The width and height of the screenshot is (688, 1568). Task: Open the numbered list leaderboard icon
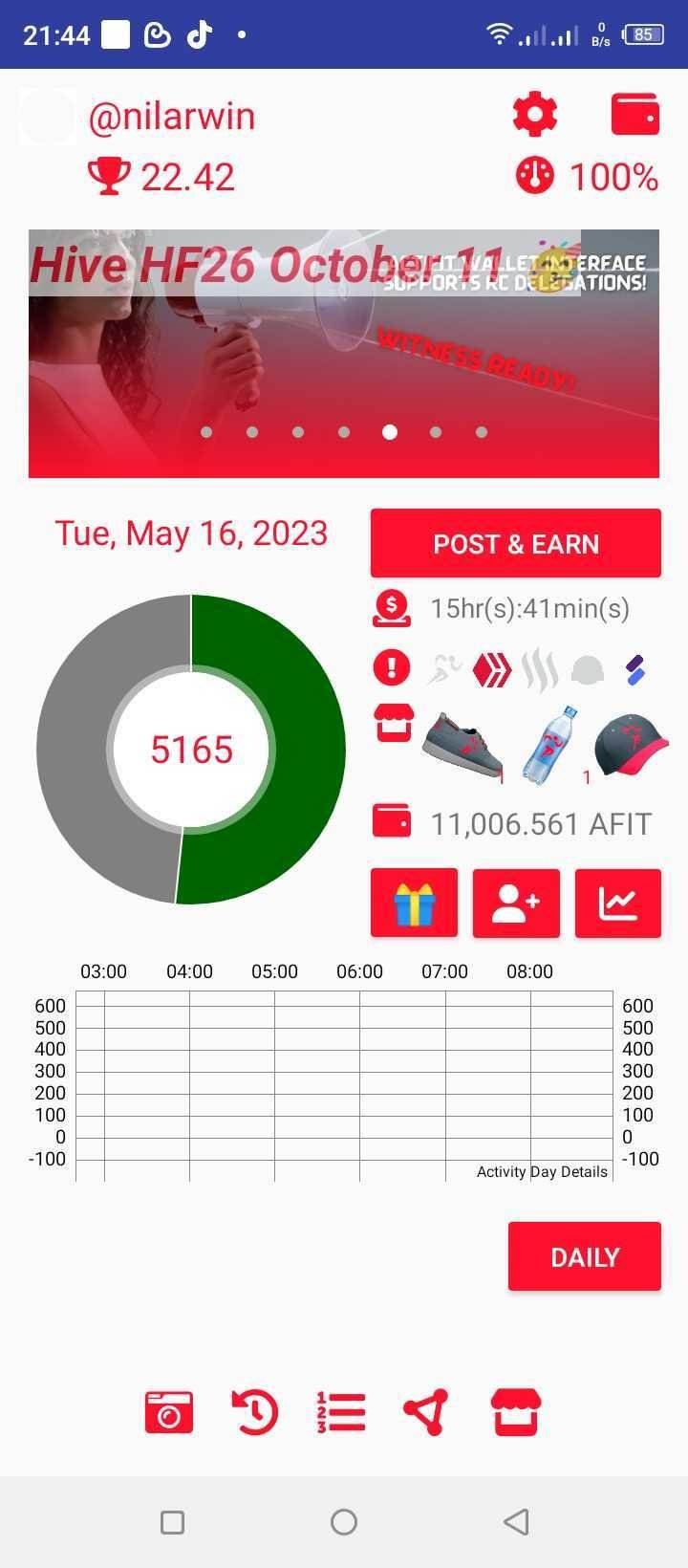[x=340, y=1412]
